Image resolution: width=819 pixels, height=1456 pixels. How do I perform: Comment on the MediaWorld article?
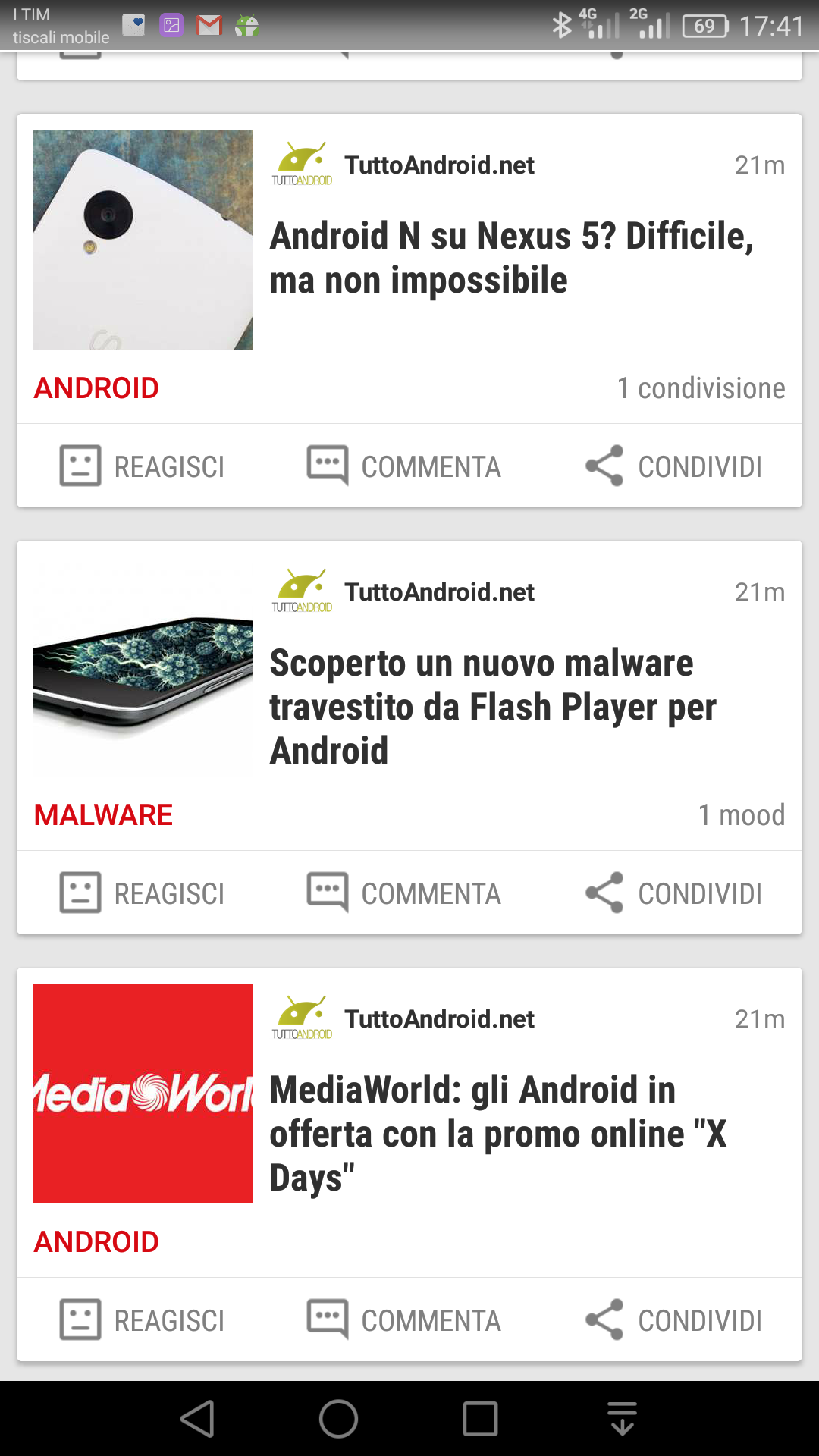pos(403,1319)
